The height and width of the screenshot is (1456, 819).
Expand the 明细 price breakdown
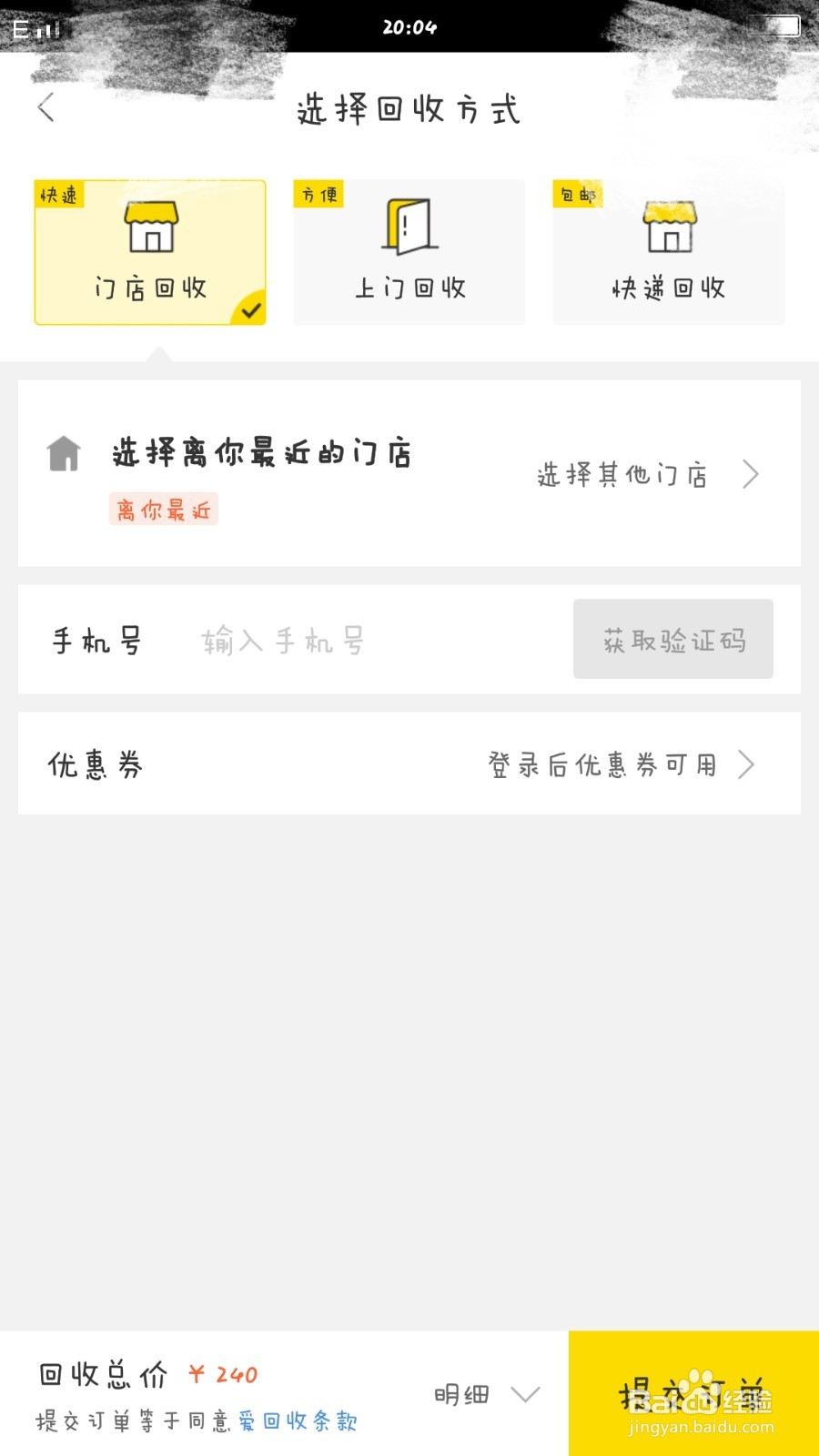[x=482, y=1395]
